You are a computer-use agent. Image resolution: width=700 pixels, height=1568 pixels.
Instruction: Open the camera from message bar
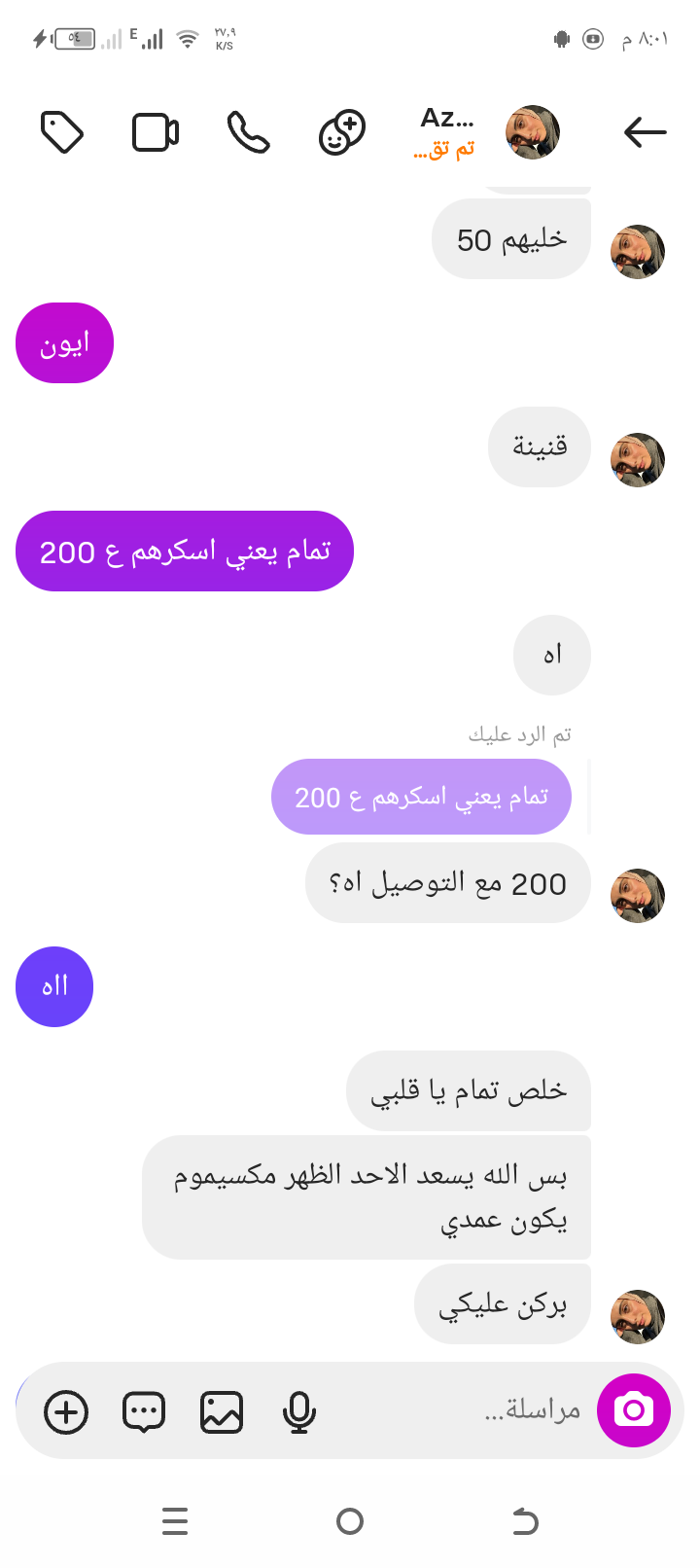pos(634,1410)
